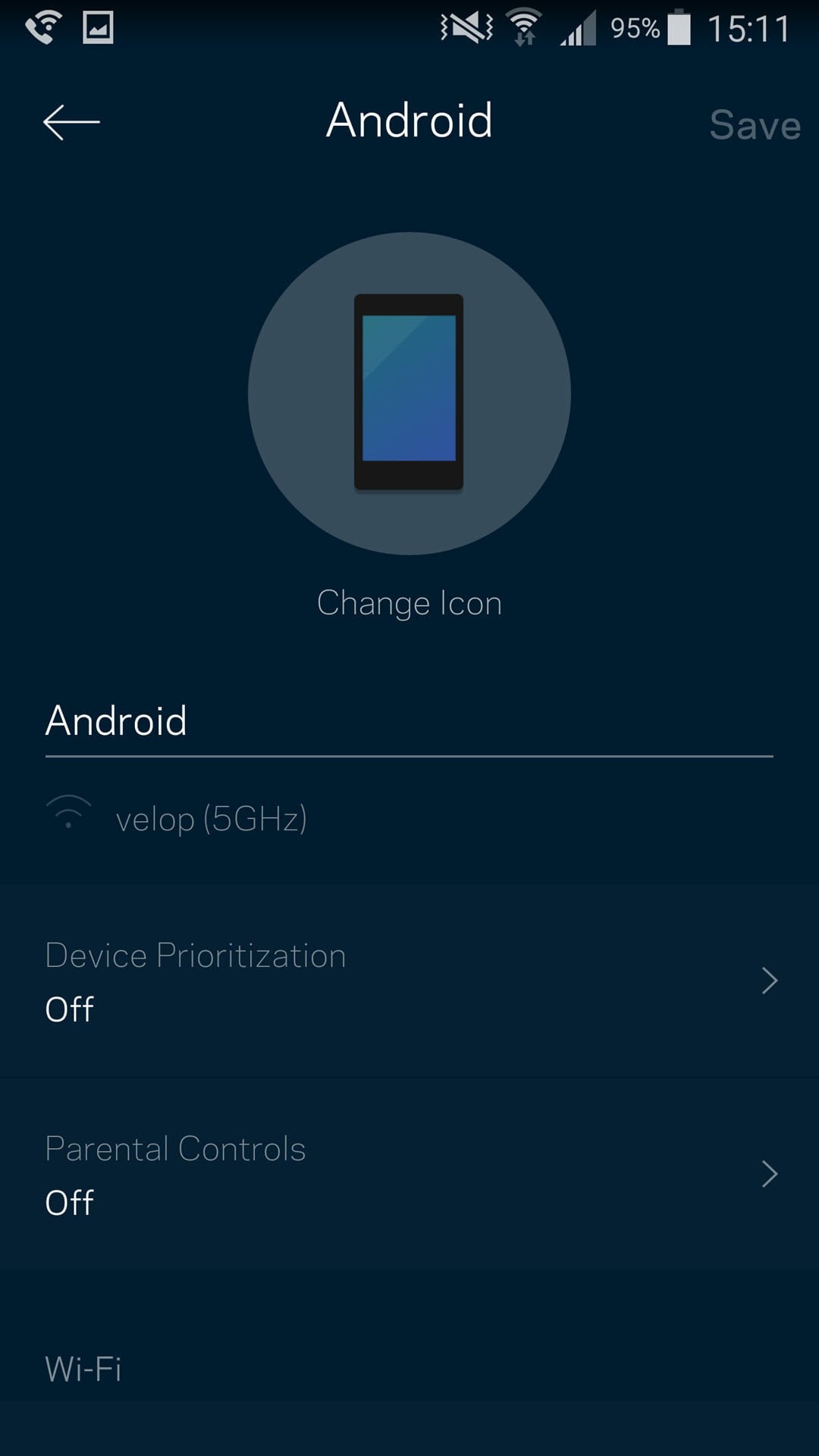The width and height of the screenshot is (819, 1456).
Task: Go back using the arrow icon
Action: pyautogui.click(x=71, y=123)
